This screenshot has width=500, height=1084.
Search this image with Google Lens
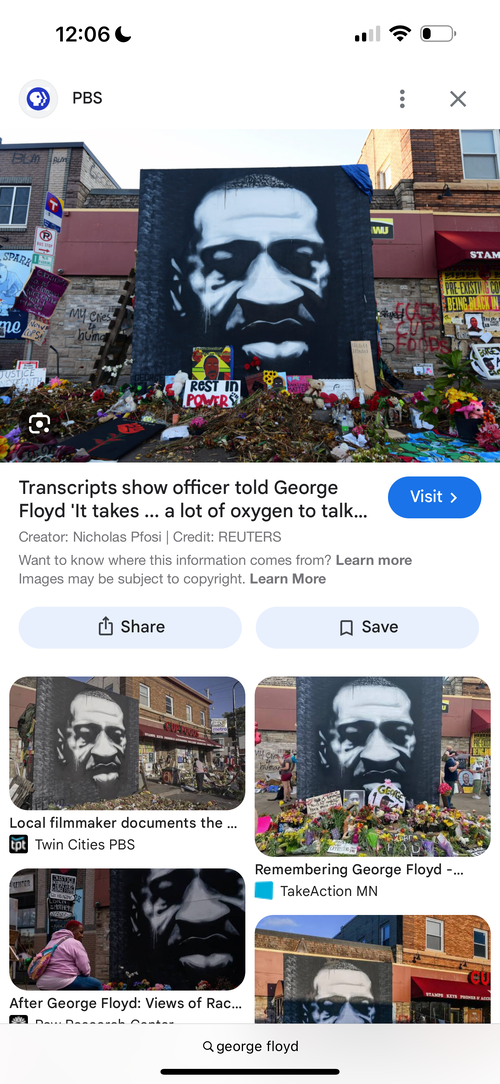[39, 423]
